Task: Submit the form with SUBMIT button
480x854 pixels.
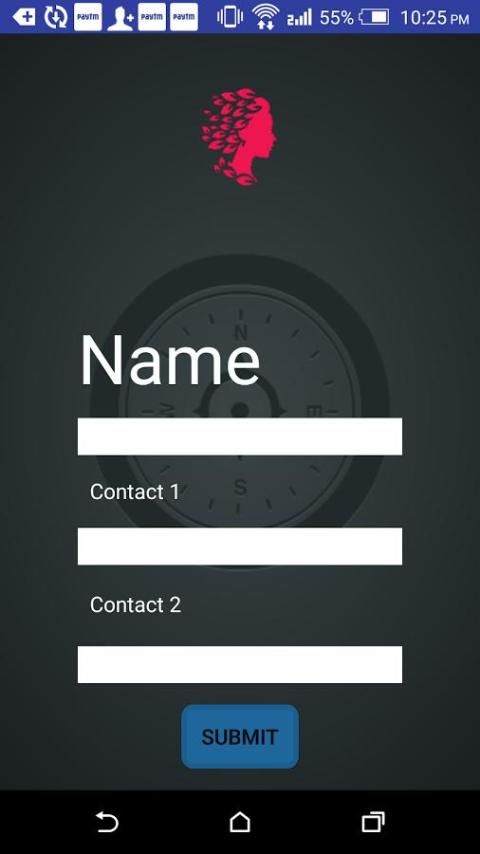Action: click(x=240, y=736)
